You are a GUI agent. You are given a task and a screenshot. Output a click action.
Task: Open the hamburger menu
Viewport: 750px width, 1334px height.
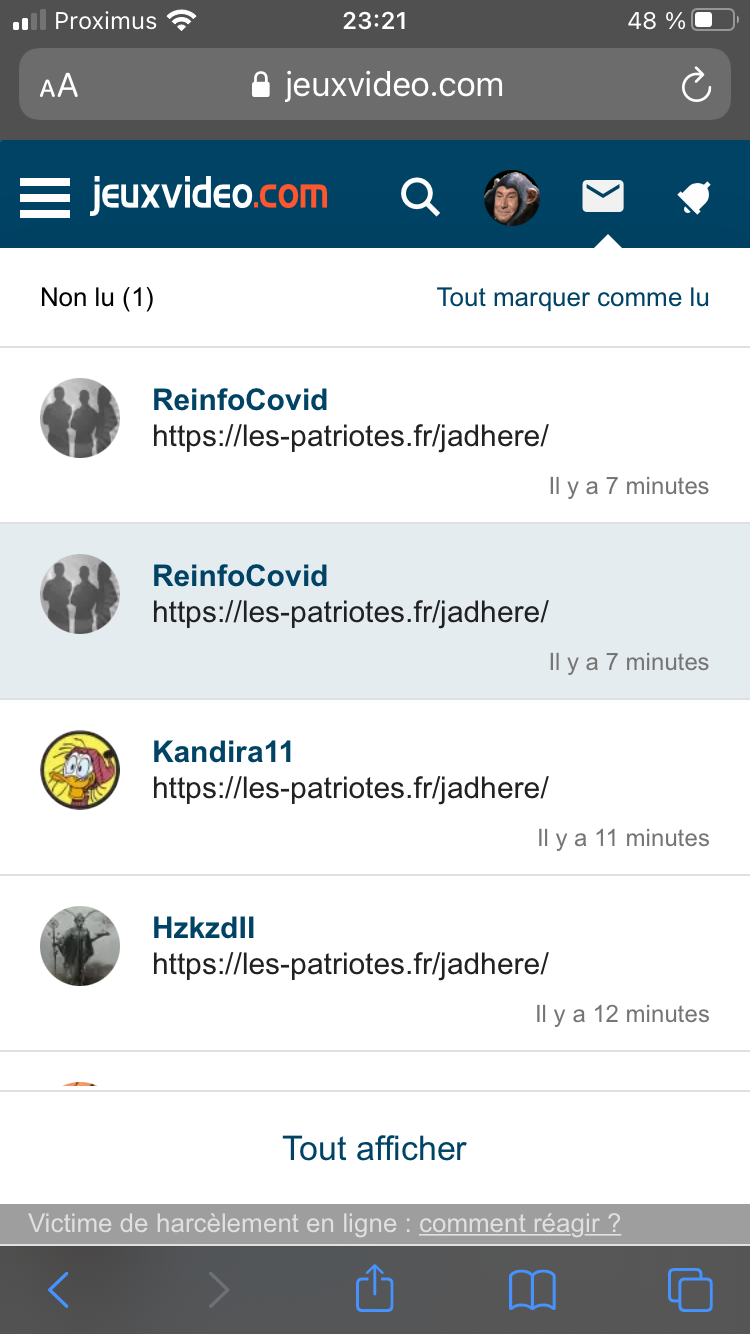click(x=45, y=197)
